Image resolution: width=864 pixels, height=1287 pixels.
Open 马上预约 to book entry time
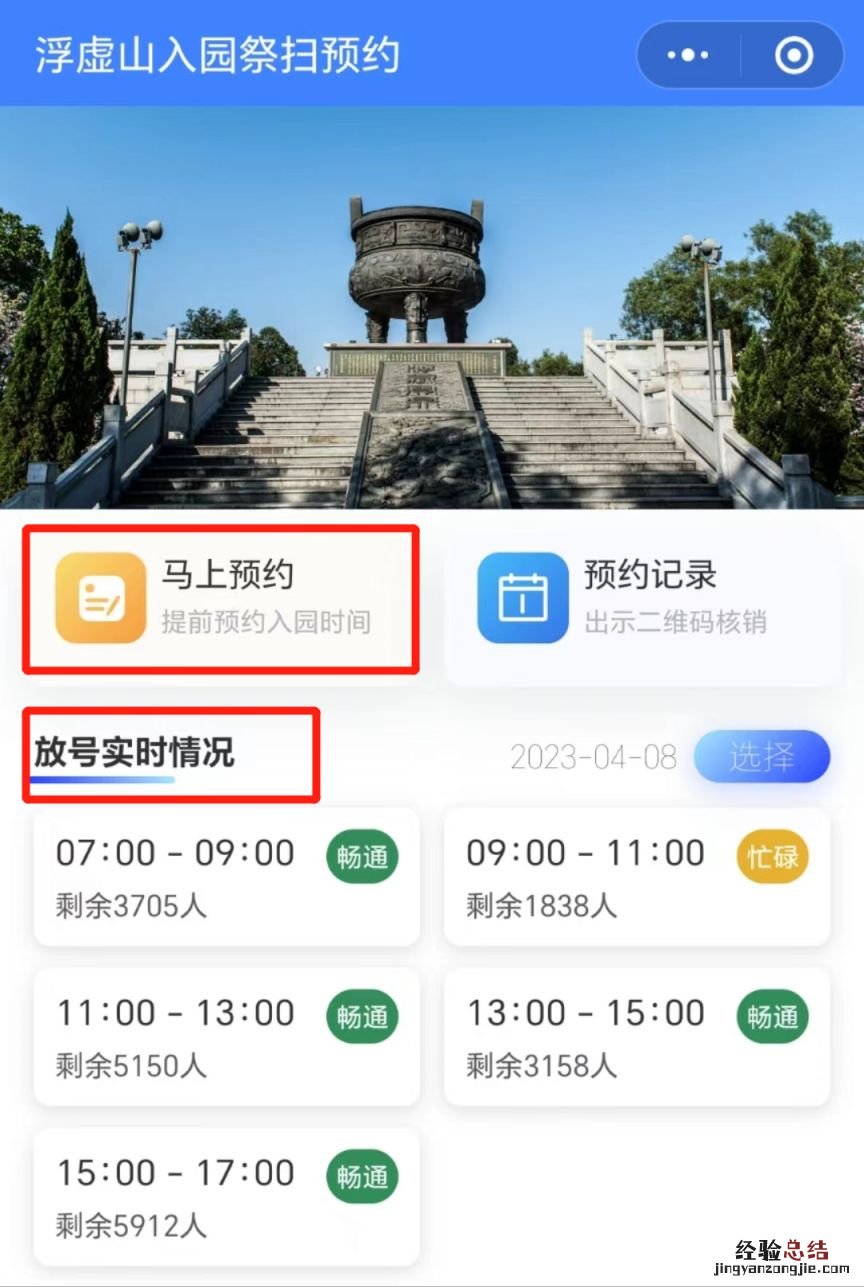(221, 598)
